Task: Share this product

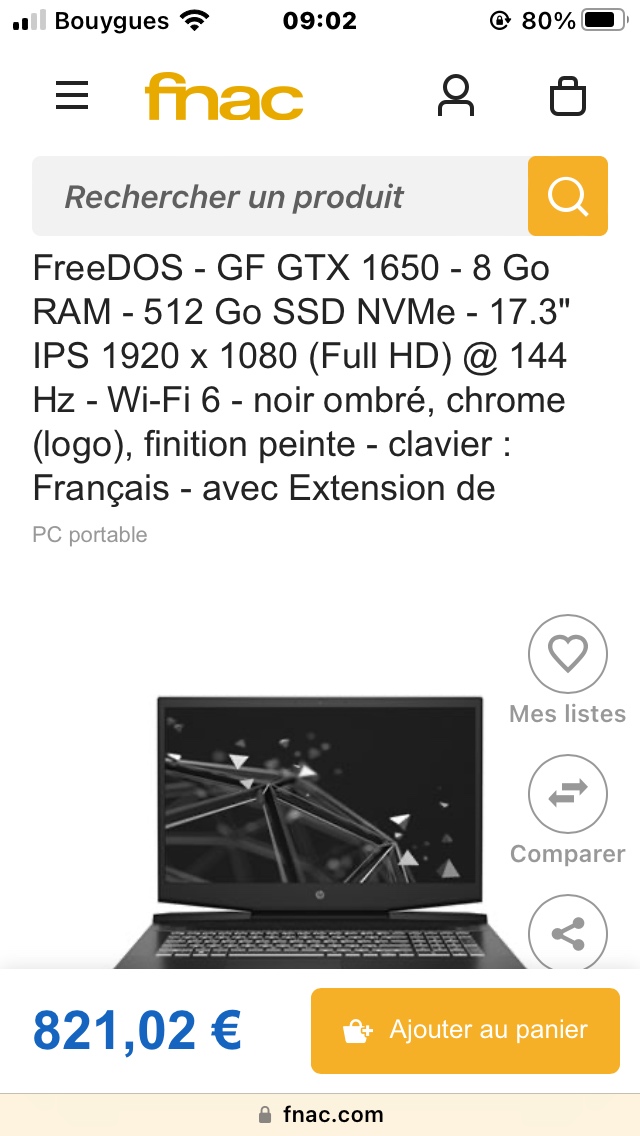Action: tap(567, 934)
